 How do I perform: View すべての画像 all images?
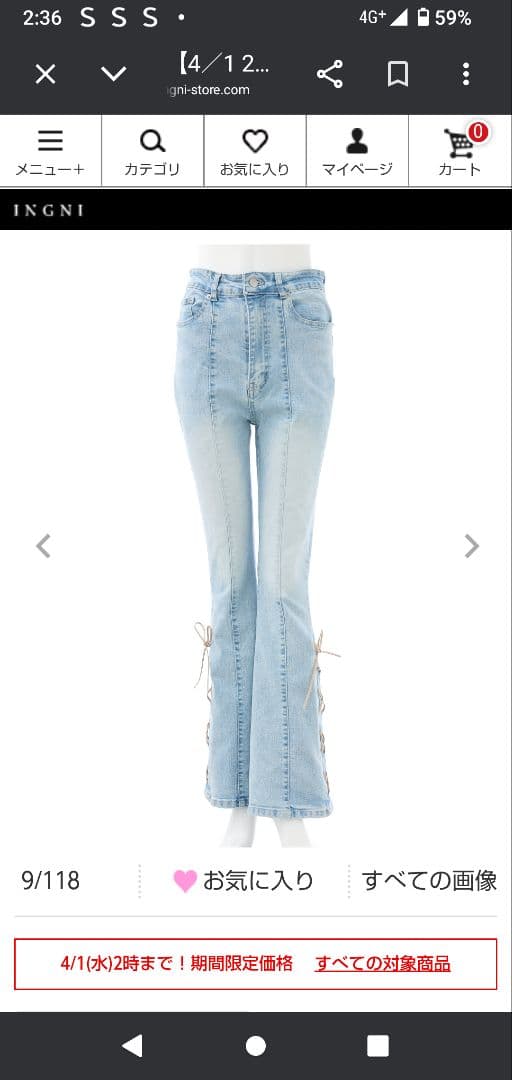pyautogui.click(x=429, y=881)
